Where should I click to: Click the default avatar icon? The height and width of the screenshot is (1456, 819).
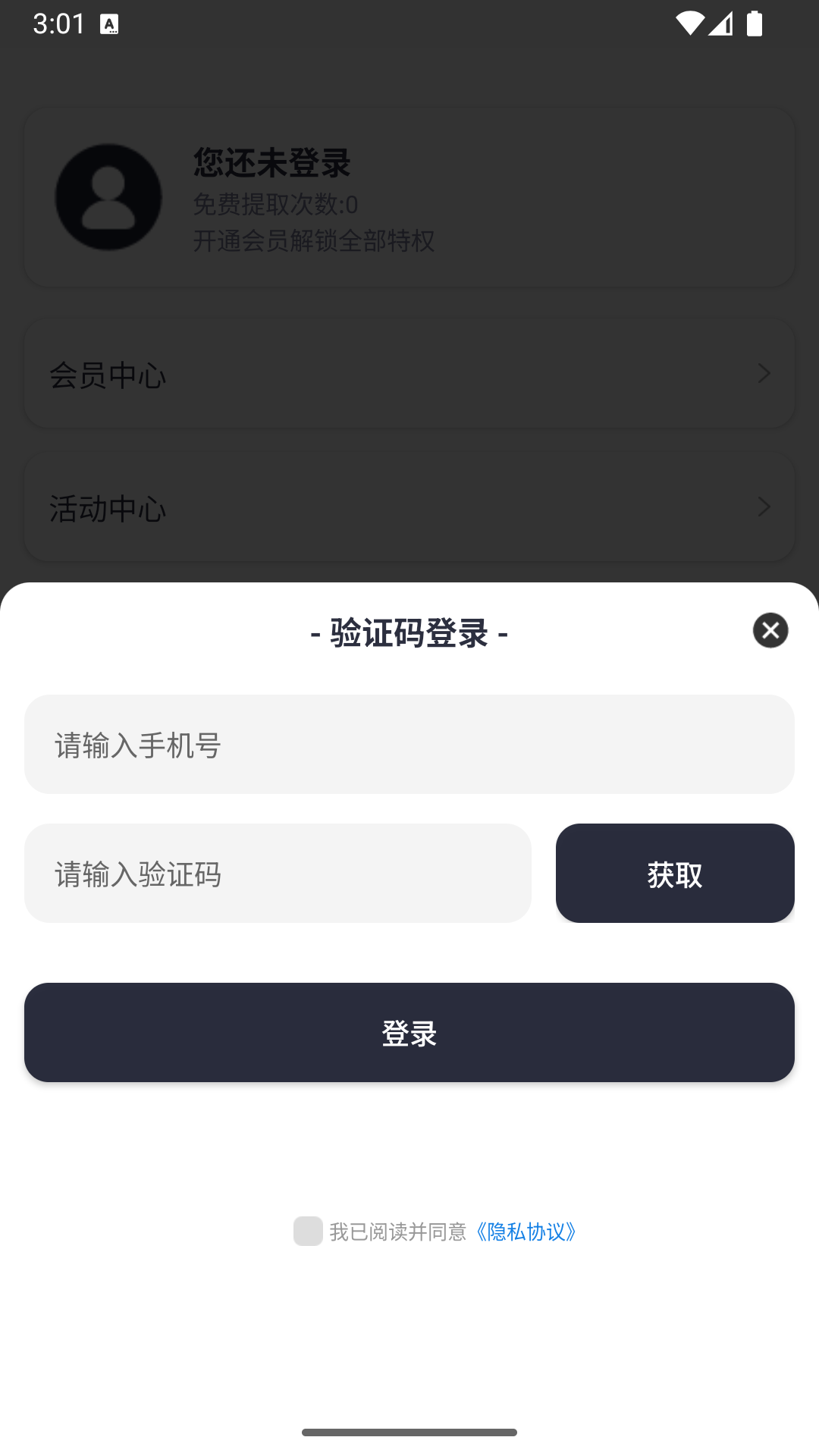pos(108,197)
